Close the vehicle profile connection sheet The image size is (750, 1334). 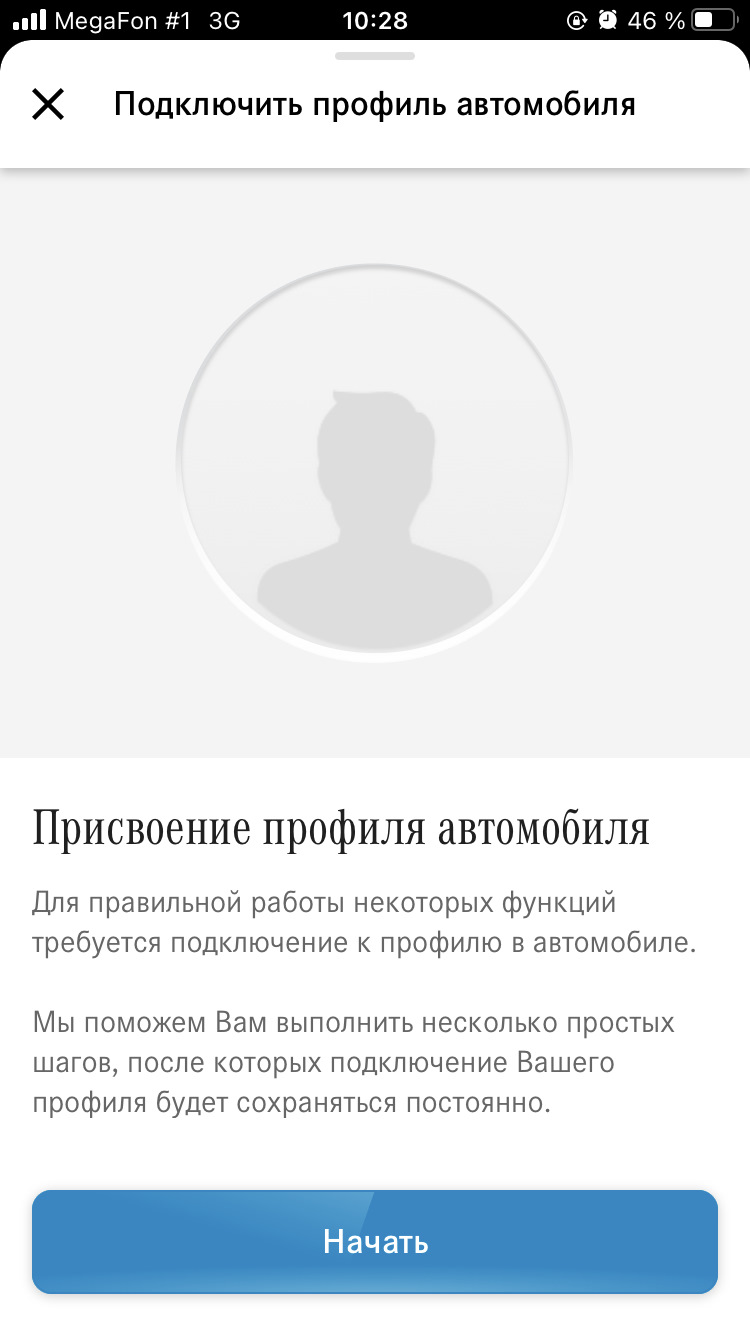pos(48,104)
